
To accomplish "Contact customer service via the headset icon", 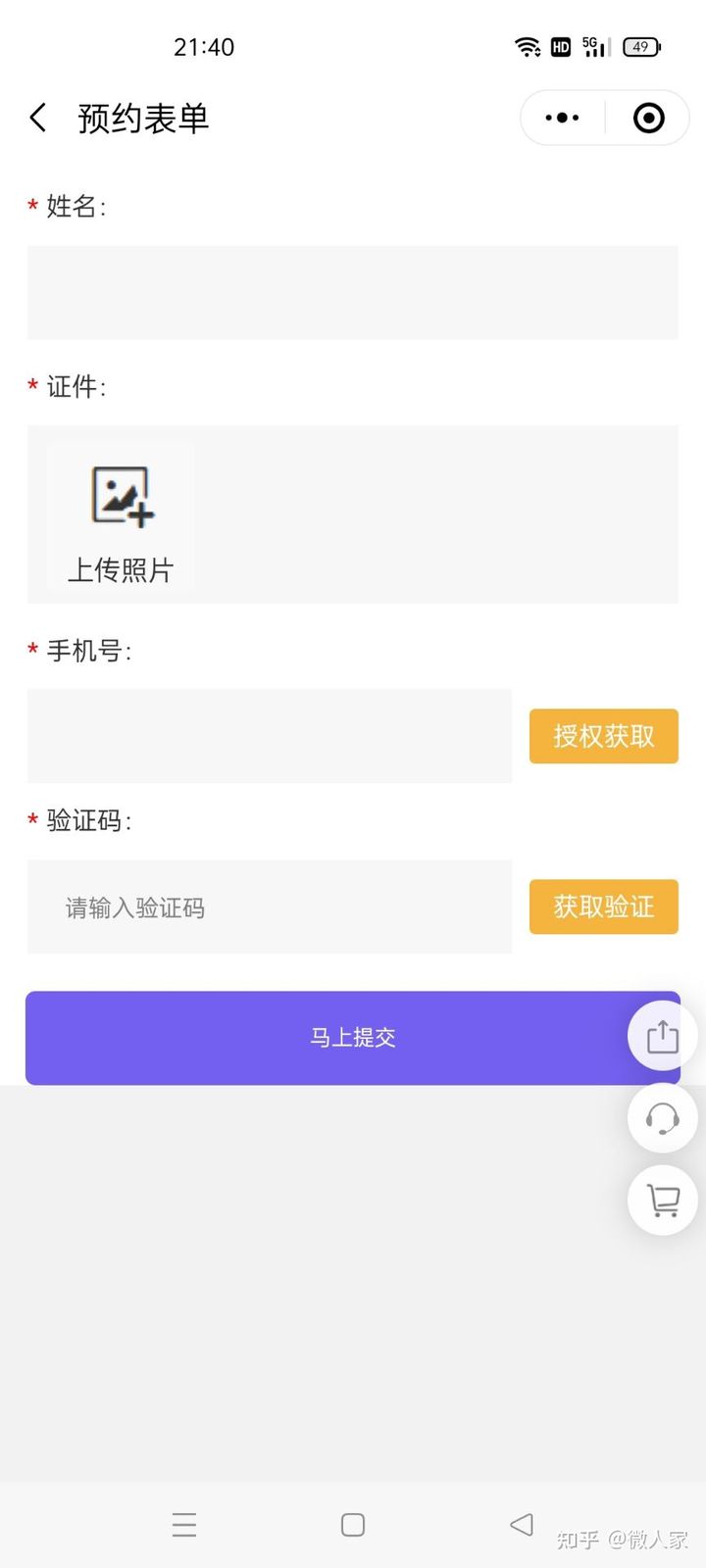I will 663,1118.
